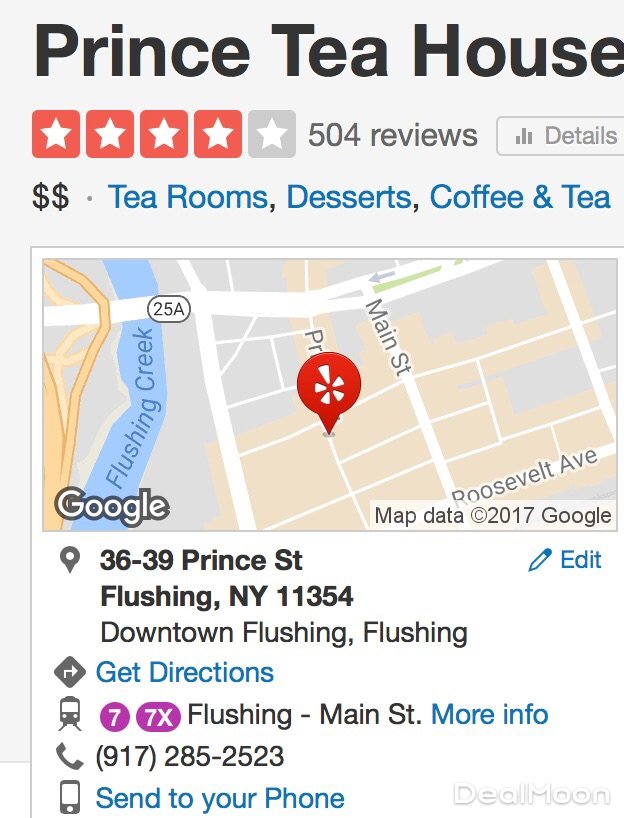This screenshot has height=818, width=624.
Task: Send business info to your Phone
Action: pyautogui.click(x=219, y=799)
